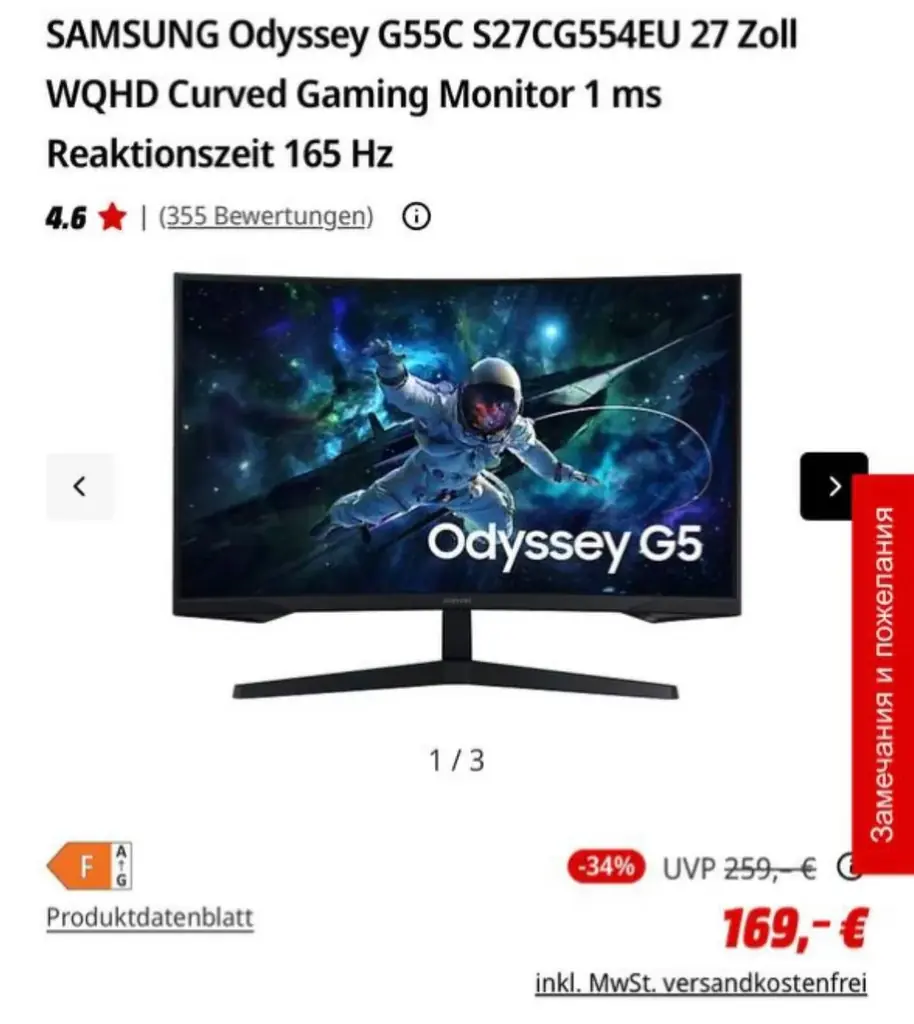View the energy label F rating
The height and width of the screenshot is (1024, 914).
click(89, 866)
